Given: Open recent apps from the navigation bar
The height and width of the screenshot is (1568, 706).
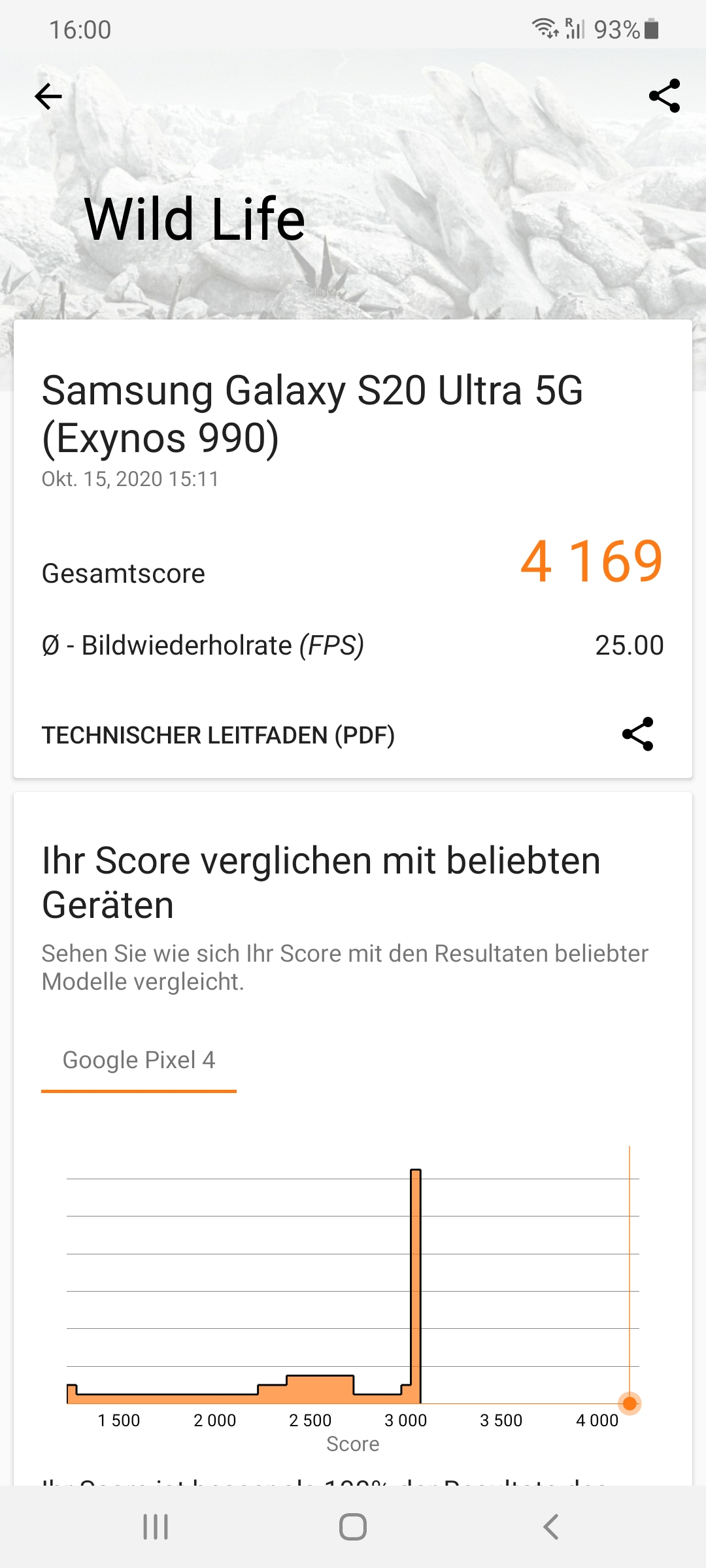Looking at the screenshot, I should tap(156, 1527).
